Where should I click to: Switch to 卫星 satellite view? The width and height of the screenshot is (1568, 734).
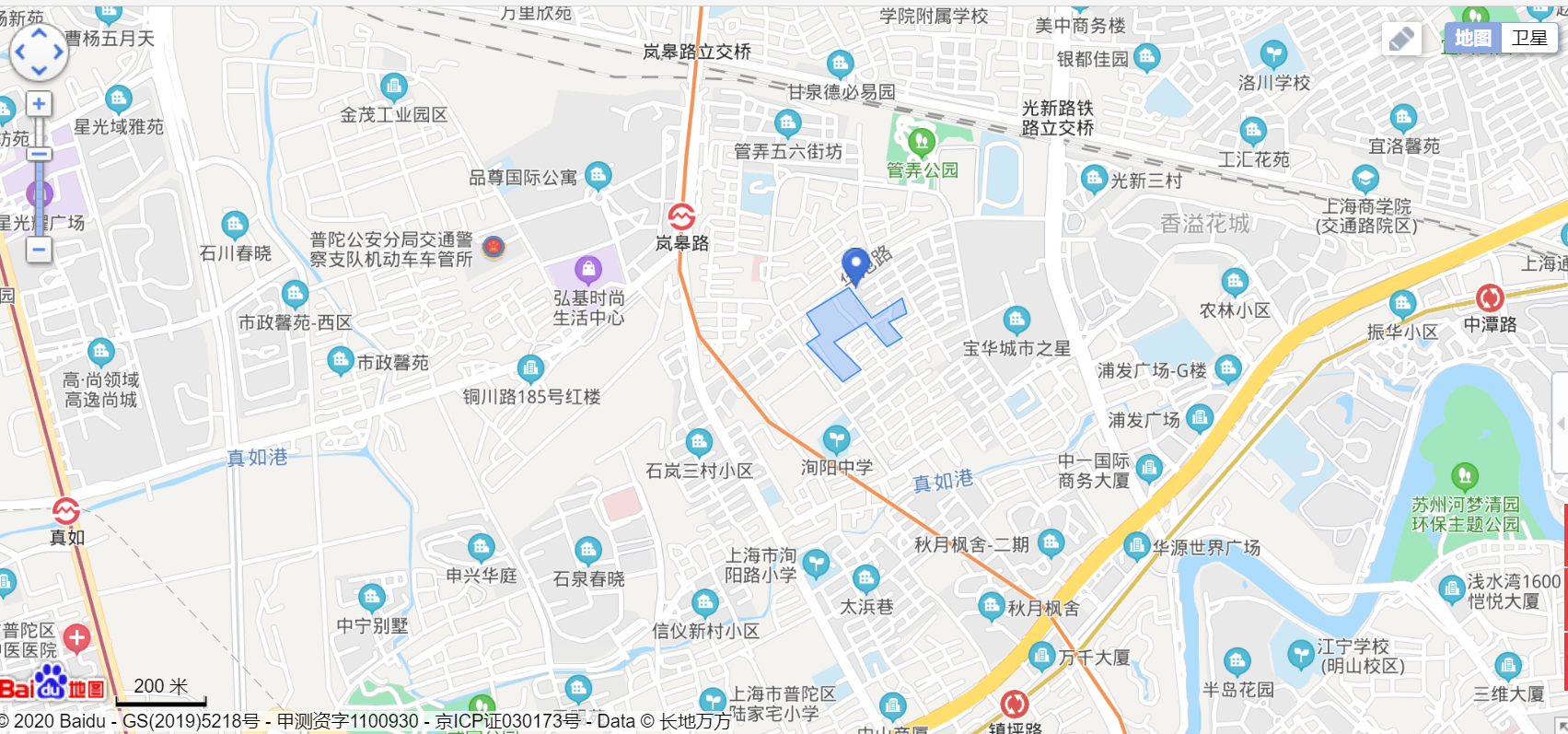click(x=1529, y=38)
